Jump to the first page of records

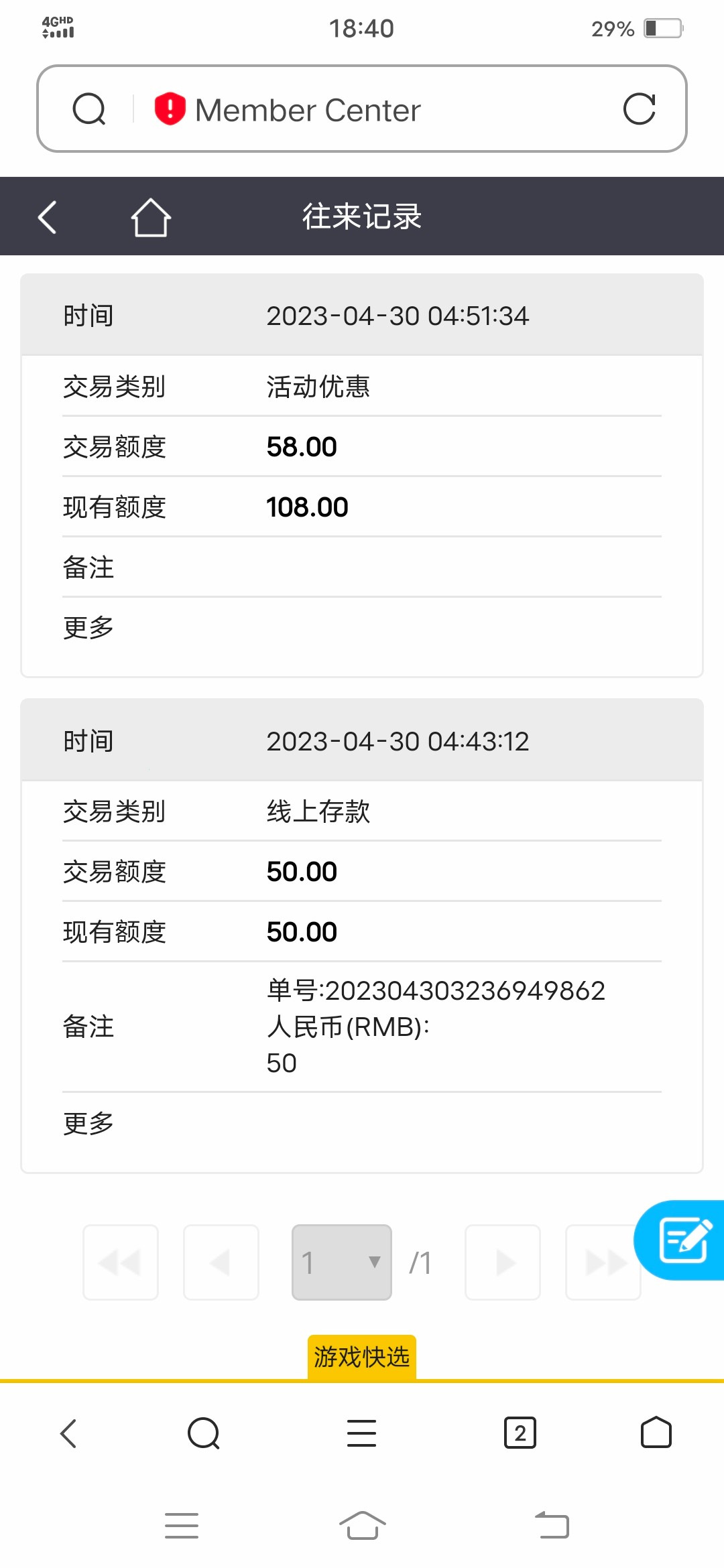coord(121,1262)
